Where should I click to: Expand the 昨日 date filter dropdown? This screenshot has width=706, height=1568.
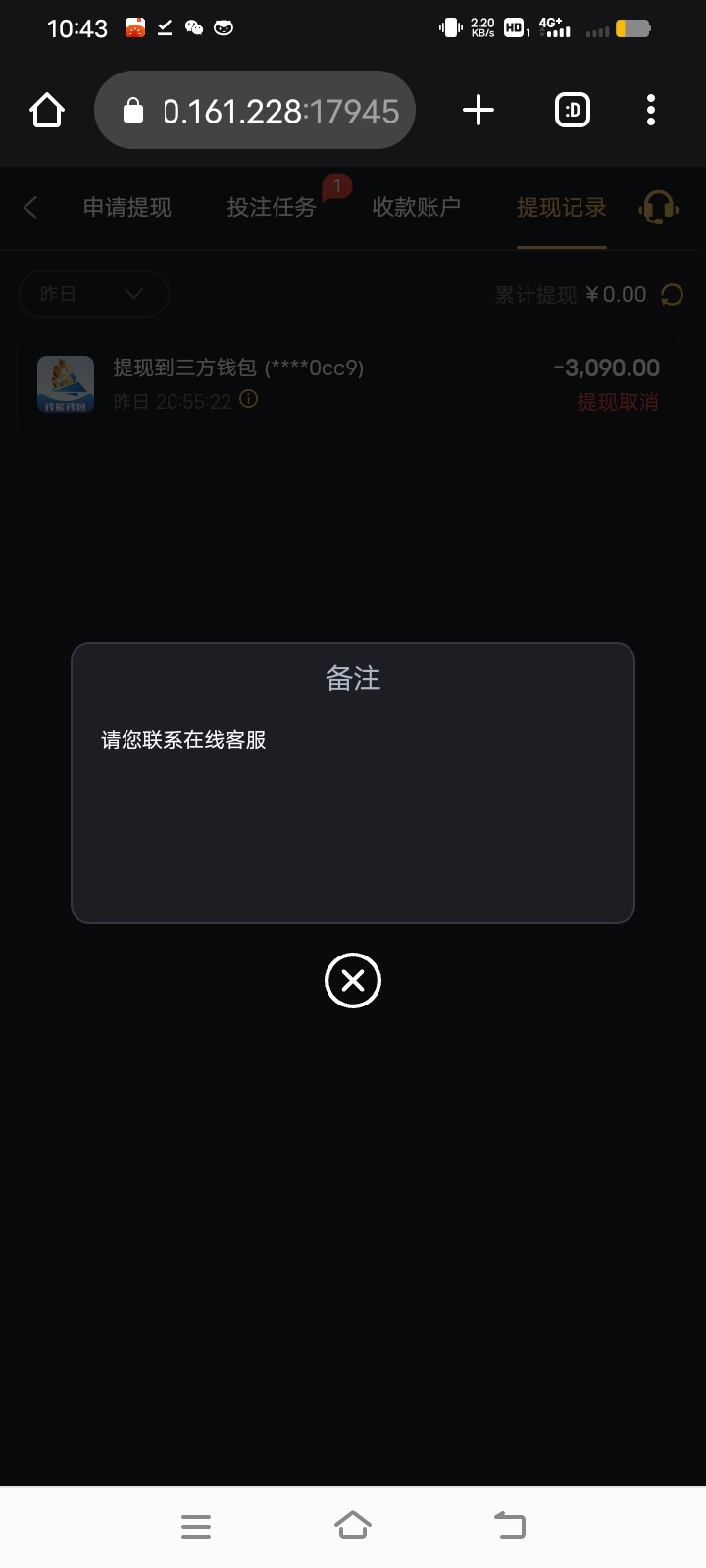point(93,294)
